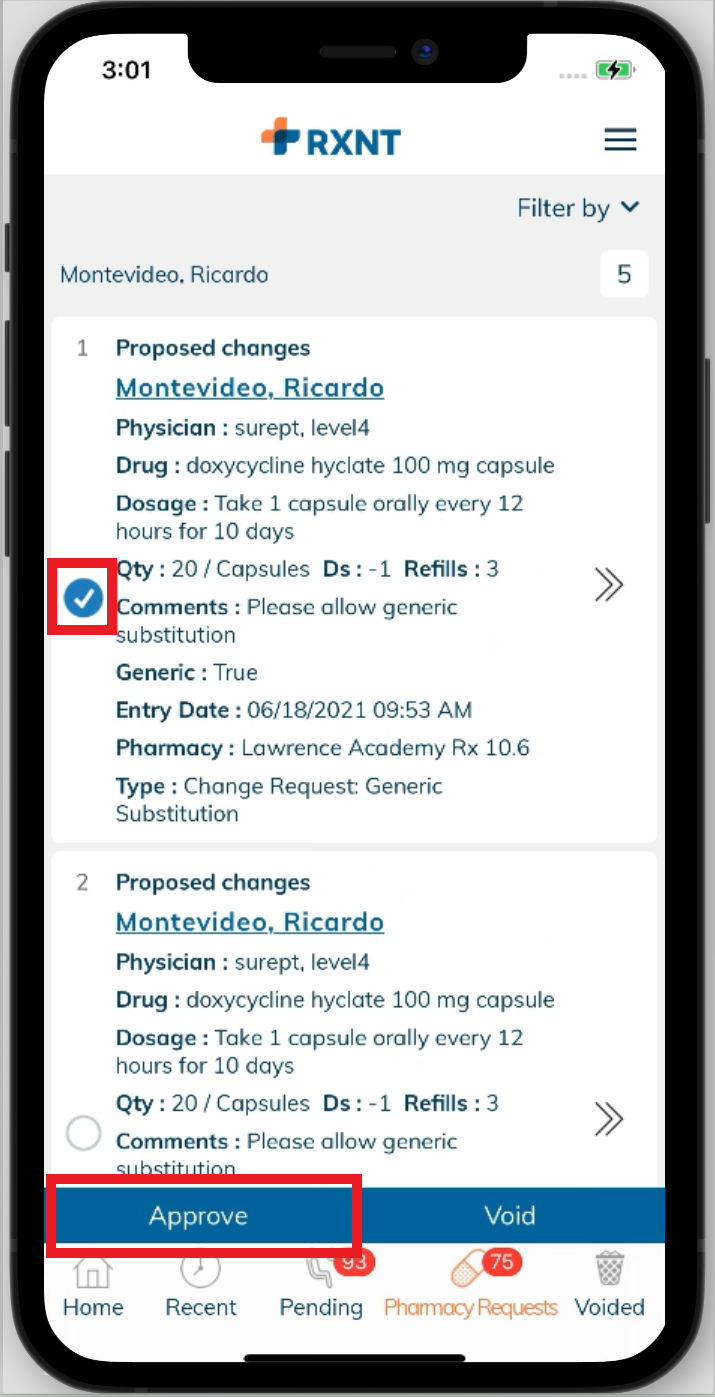Viewport: 715px width, 1397px height.
Task: Open the Pharmacy Requests tab
Action: click(x=471, y=1286)
